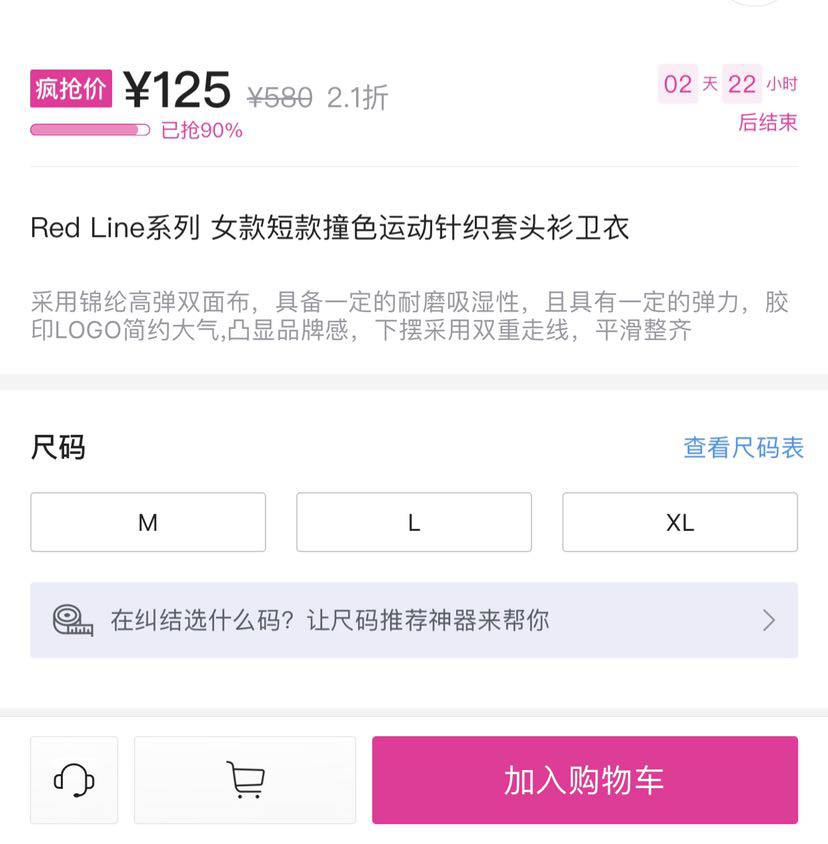Image resolution: width=828 pixels, height=844 pixels.
Task: Select size XL
Action: (x=680, y=522)
